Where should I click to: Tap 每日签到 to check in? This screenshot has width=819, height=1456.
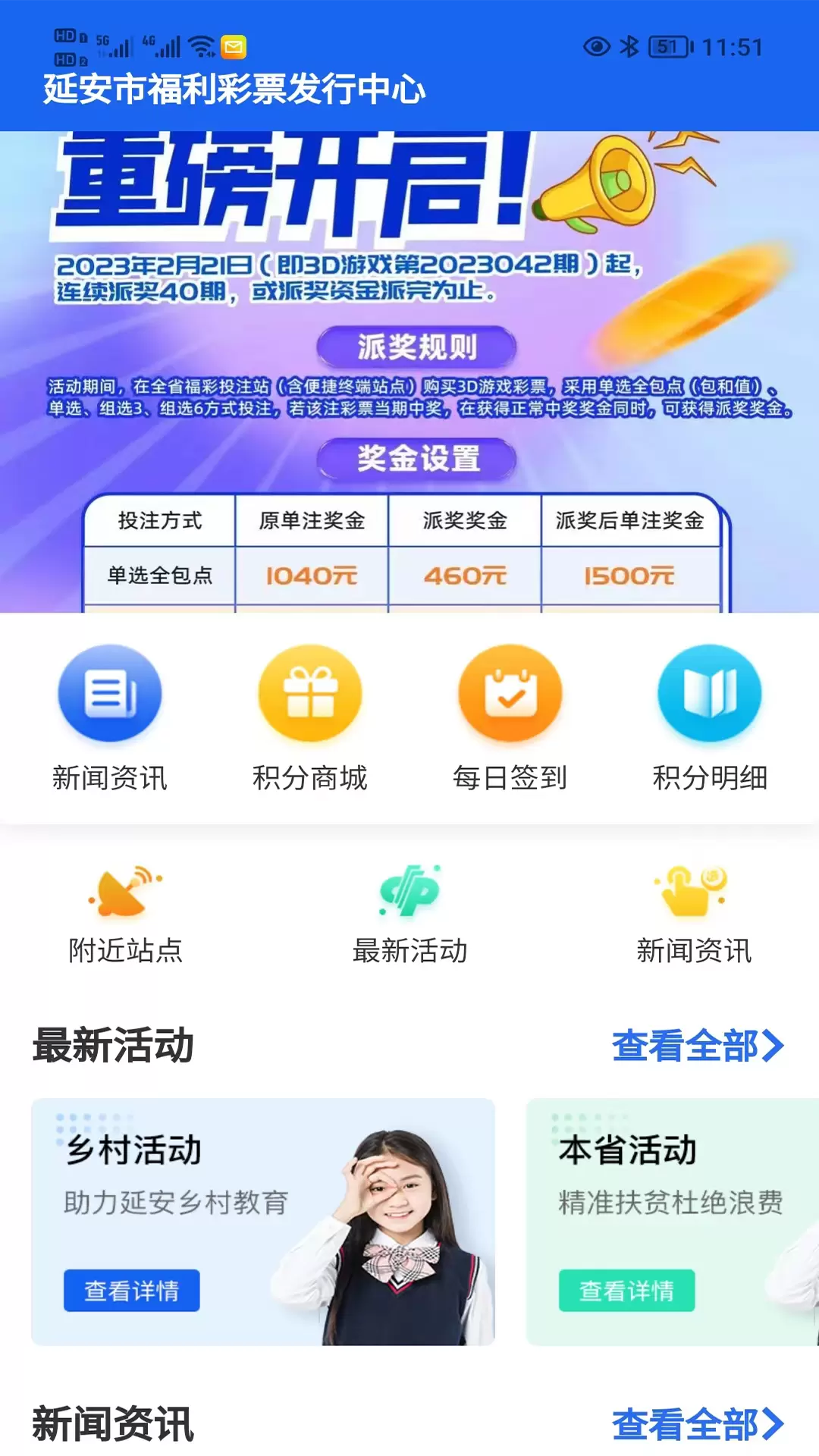click(x=510, y=717)
